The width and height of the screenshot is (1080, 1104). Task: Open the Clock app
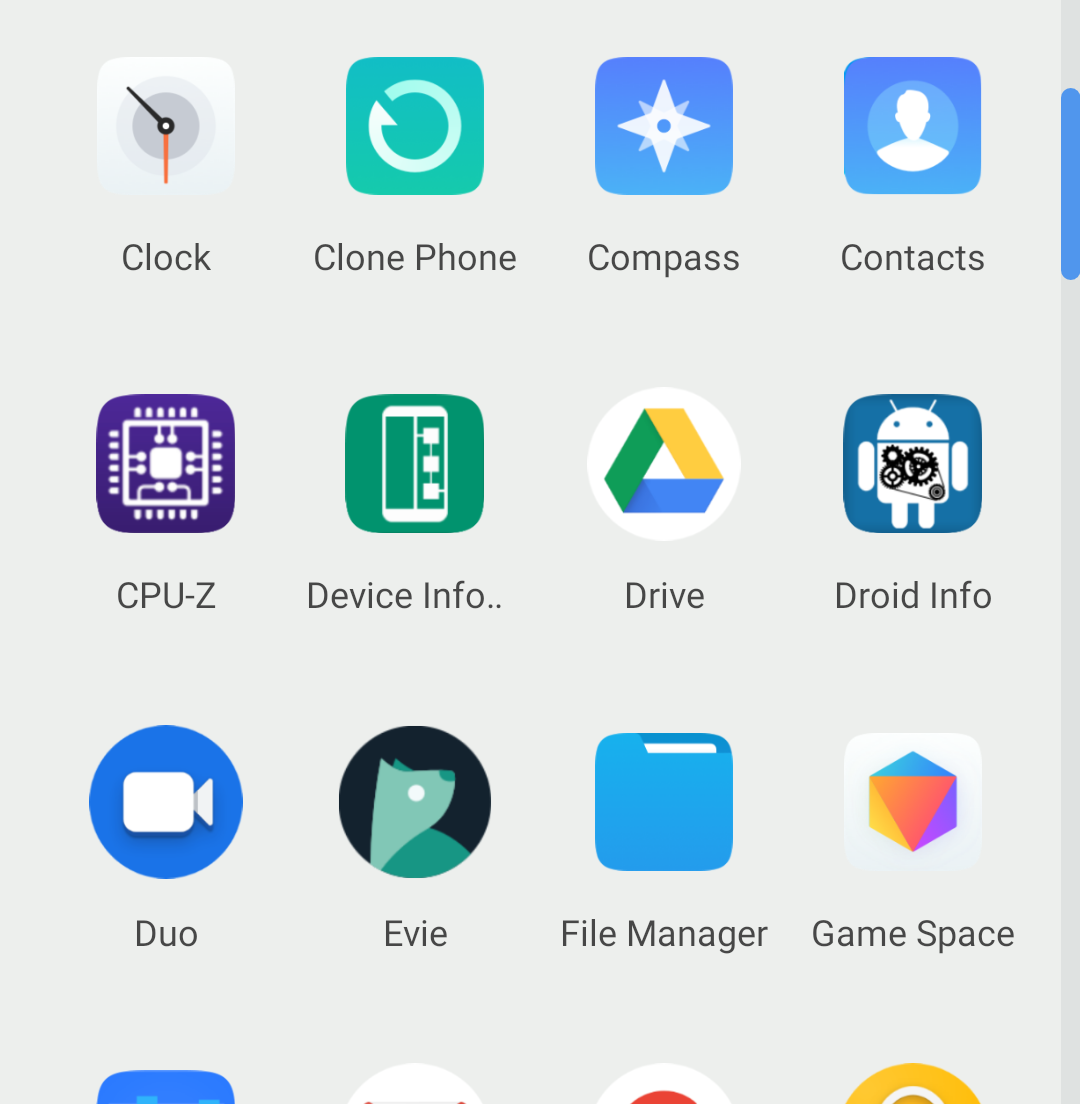pyautogui.click(x=166, y=127)
